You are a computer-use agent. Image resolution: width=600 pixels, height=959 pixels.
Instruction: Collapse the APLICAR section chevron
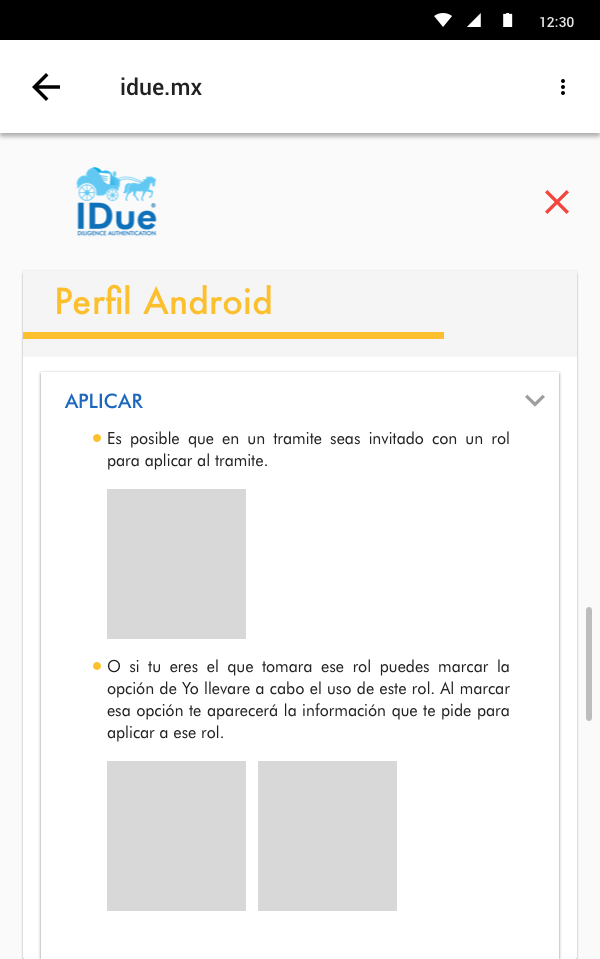(x=535, y=401)
